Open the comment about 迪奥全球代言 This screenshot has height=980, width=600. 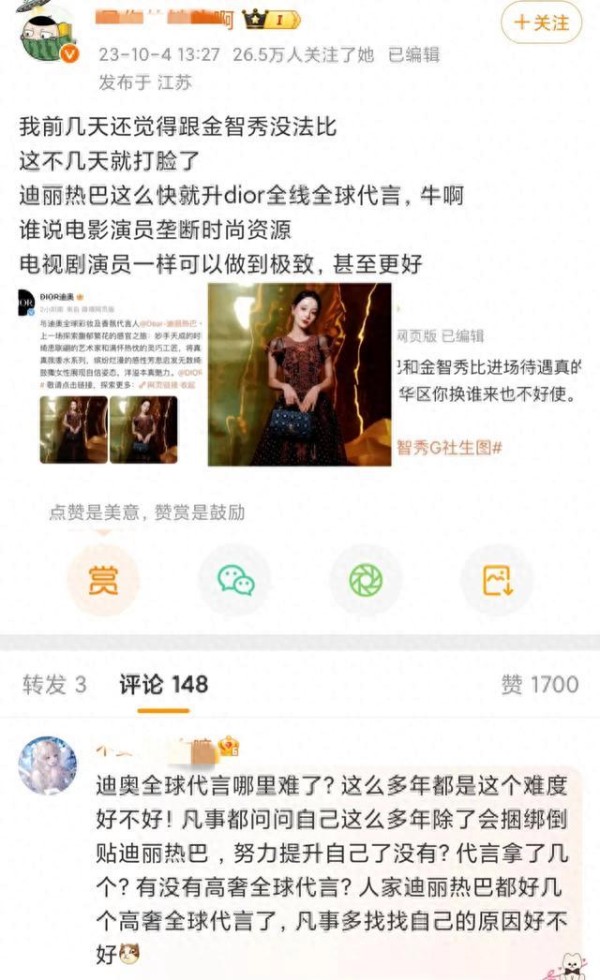tap(332, 870)
